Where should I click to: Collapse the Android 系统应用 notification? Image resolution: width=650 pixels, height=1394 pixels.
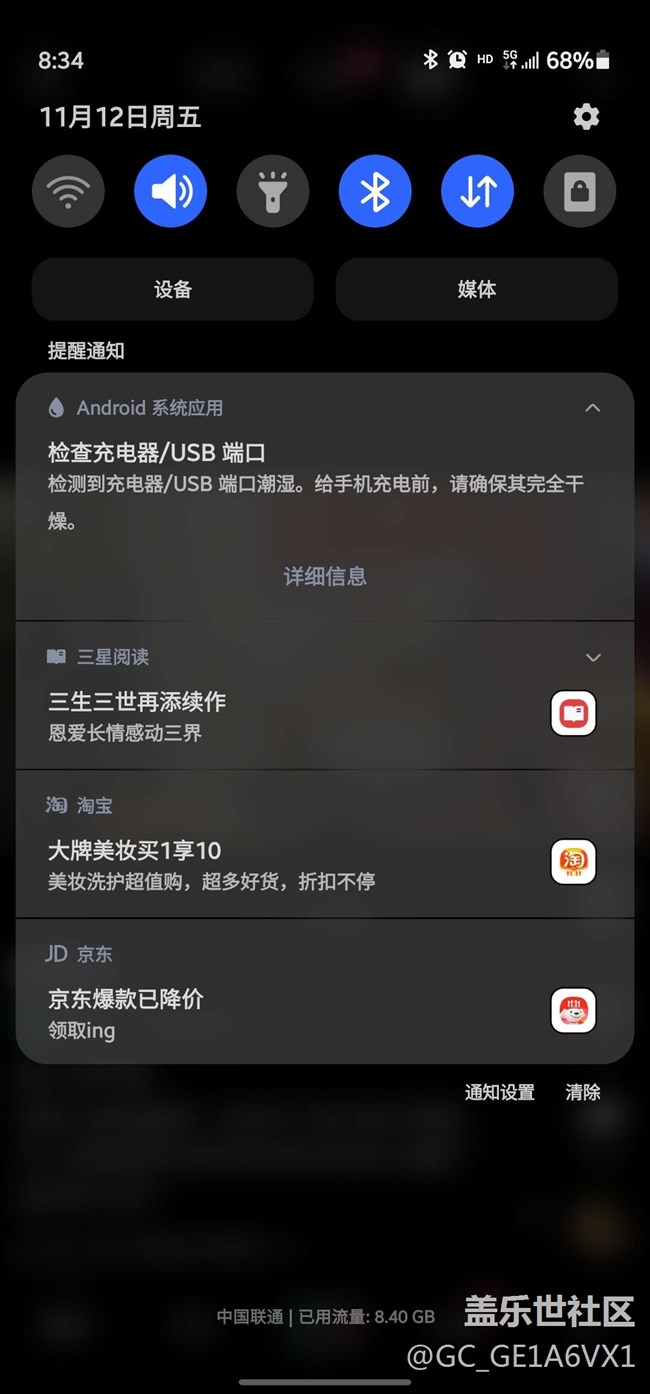(593, 408)
